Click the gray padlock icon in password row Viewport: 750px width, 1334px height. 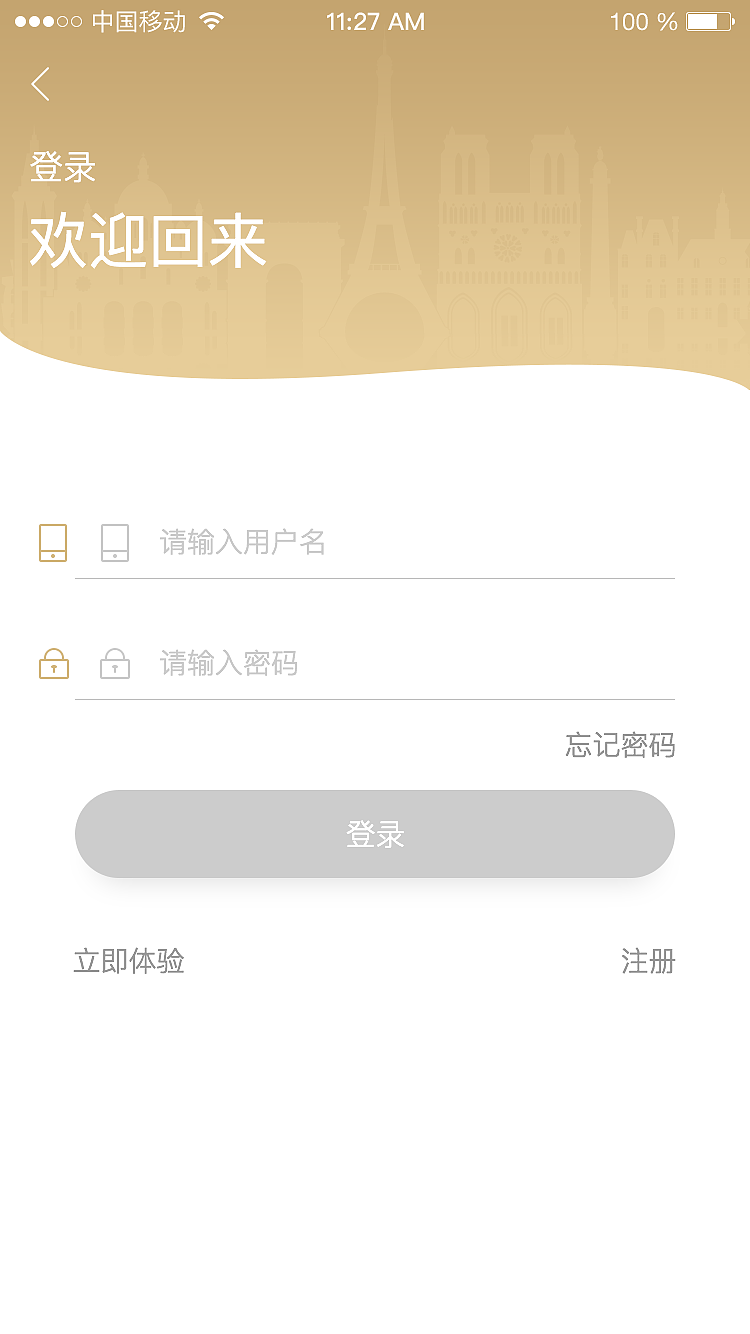coord(115,663)
